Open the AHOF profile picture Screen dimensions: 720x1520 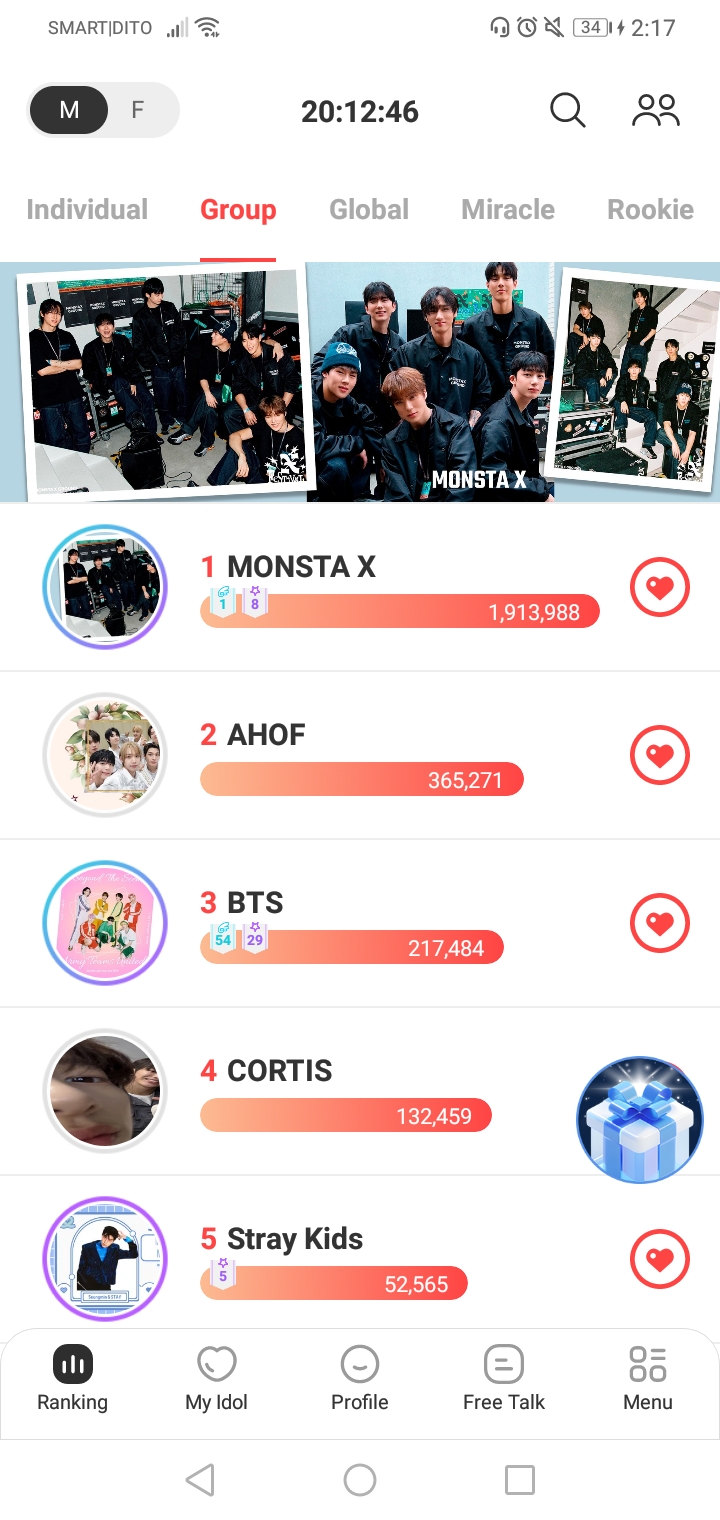105,755
